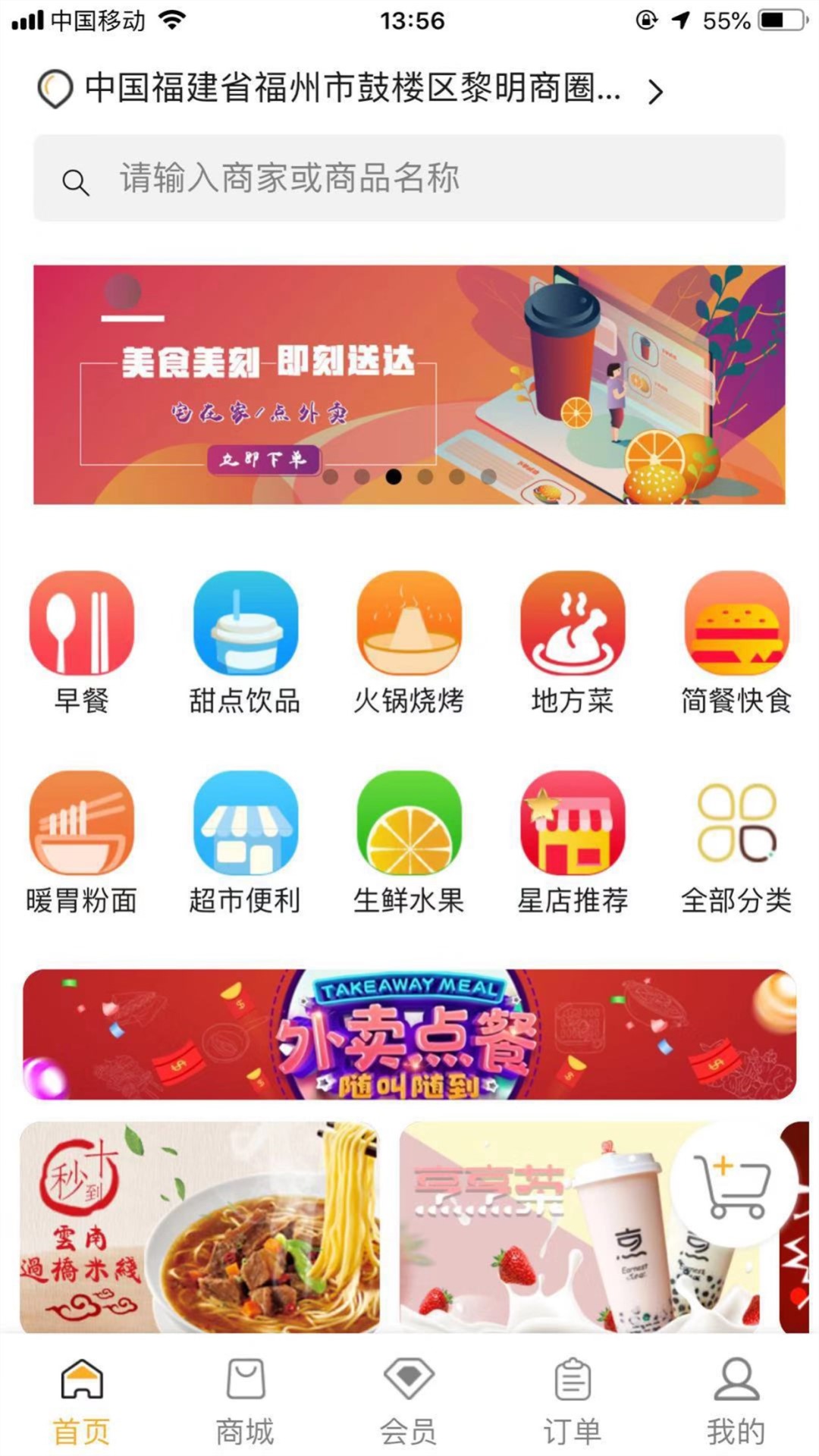Viewport: 819px width, 1456px height.
Task: Open the 火锅烧烤 hotpot category
Action: point(408,645)
